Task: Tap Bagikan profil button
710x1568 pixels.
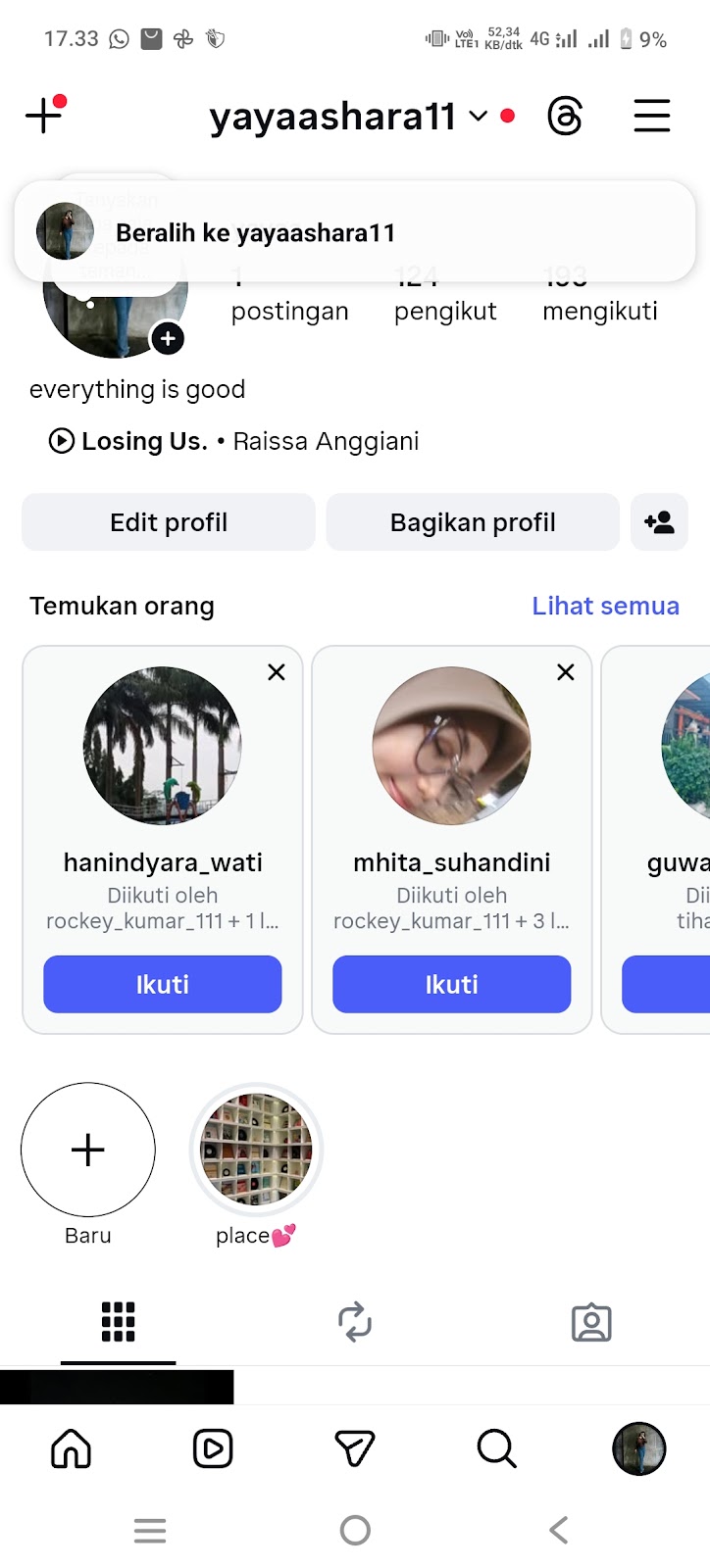Action: pos(473,522)
